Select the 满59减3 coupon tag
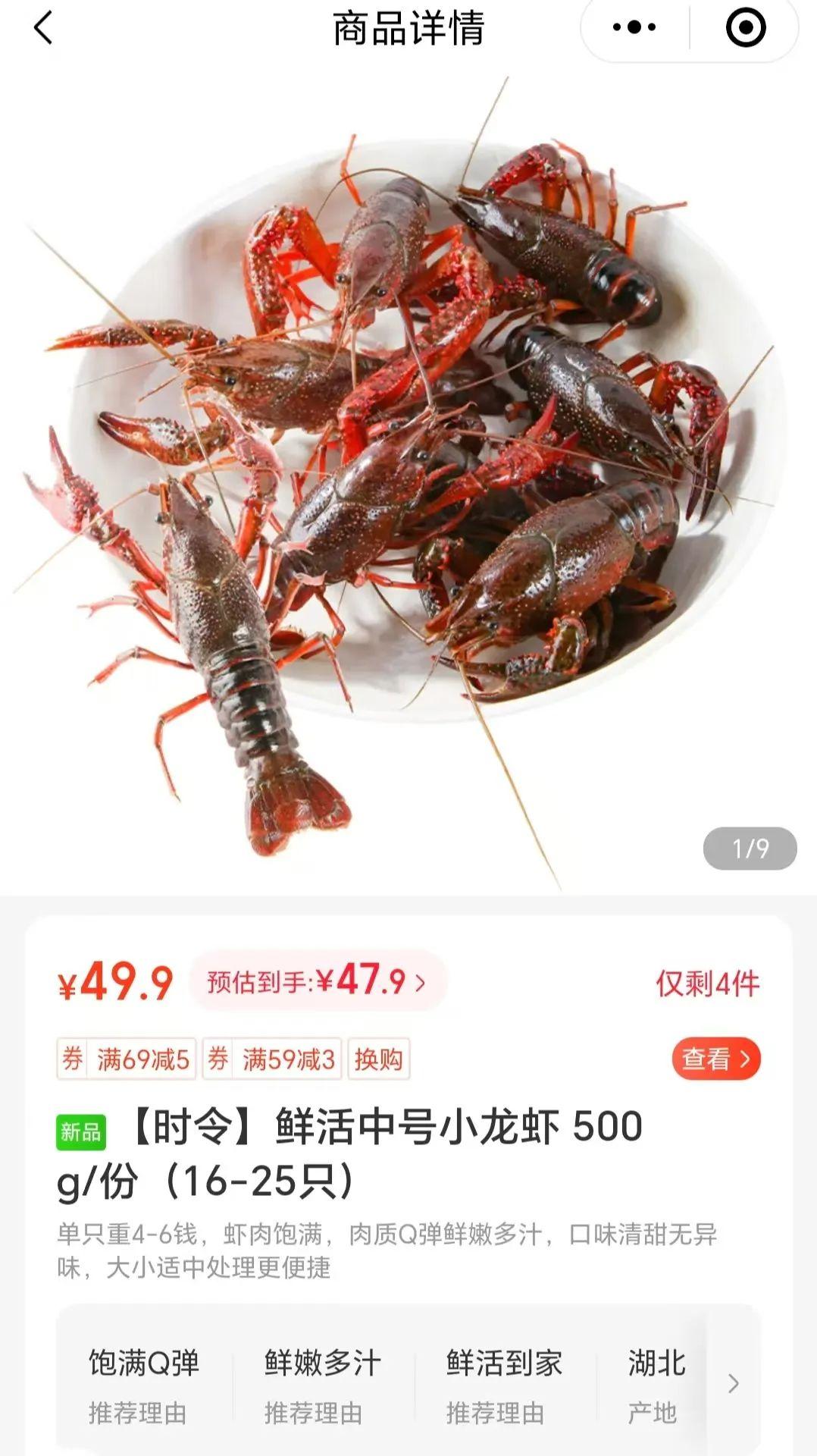This screenshot has height=1456, width=817. click(272, 1059)
